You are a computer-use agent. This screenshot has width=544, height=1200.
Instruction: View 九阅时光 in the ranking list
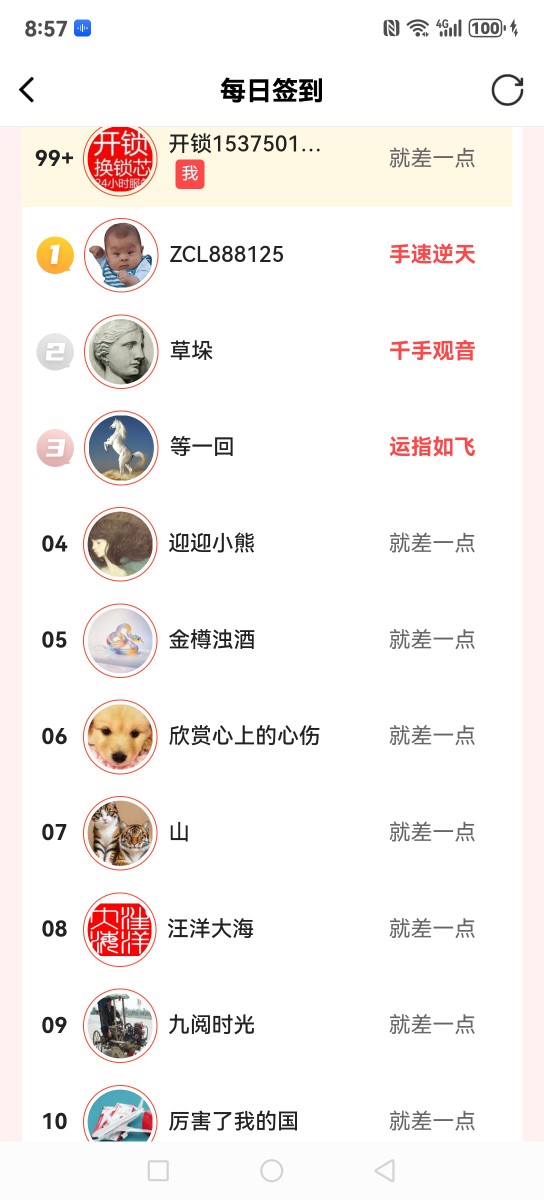[267, 1024]
